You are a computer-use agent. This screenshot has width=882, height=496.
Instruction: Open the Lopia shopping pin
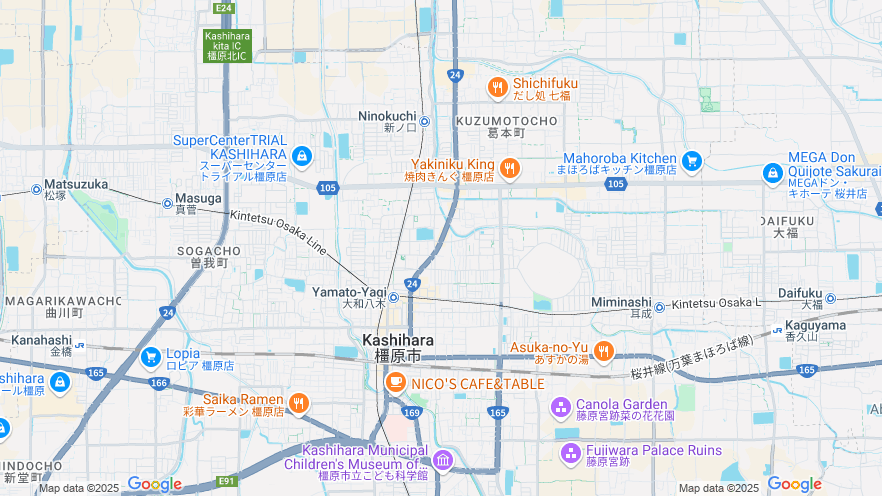(x=151, y=356)
